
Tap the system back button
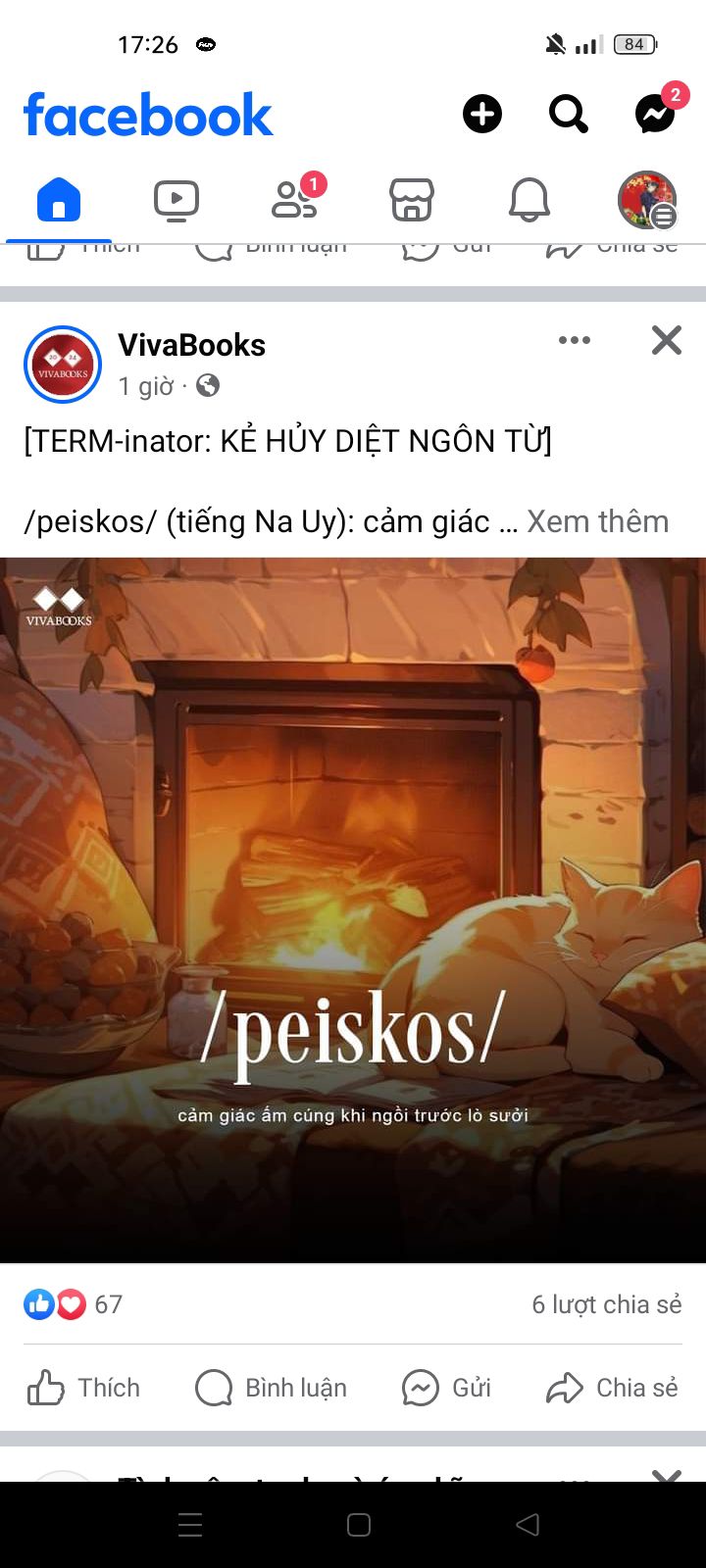click(528, 1524)
